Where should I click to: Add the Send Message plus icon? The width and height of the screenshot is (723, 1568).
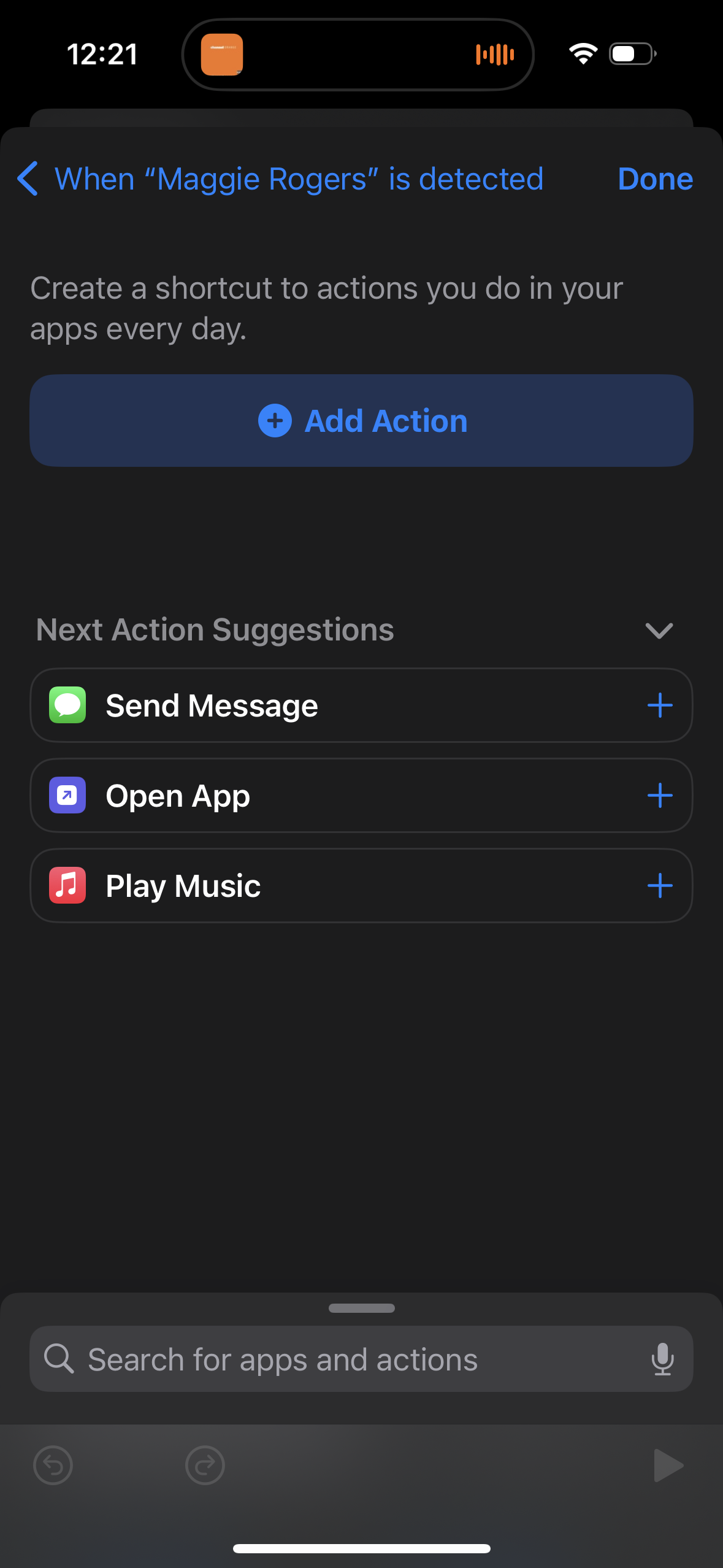tap(660, 705)
